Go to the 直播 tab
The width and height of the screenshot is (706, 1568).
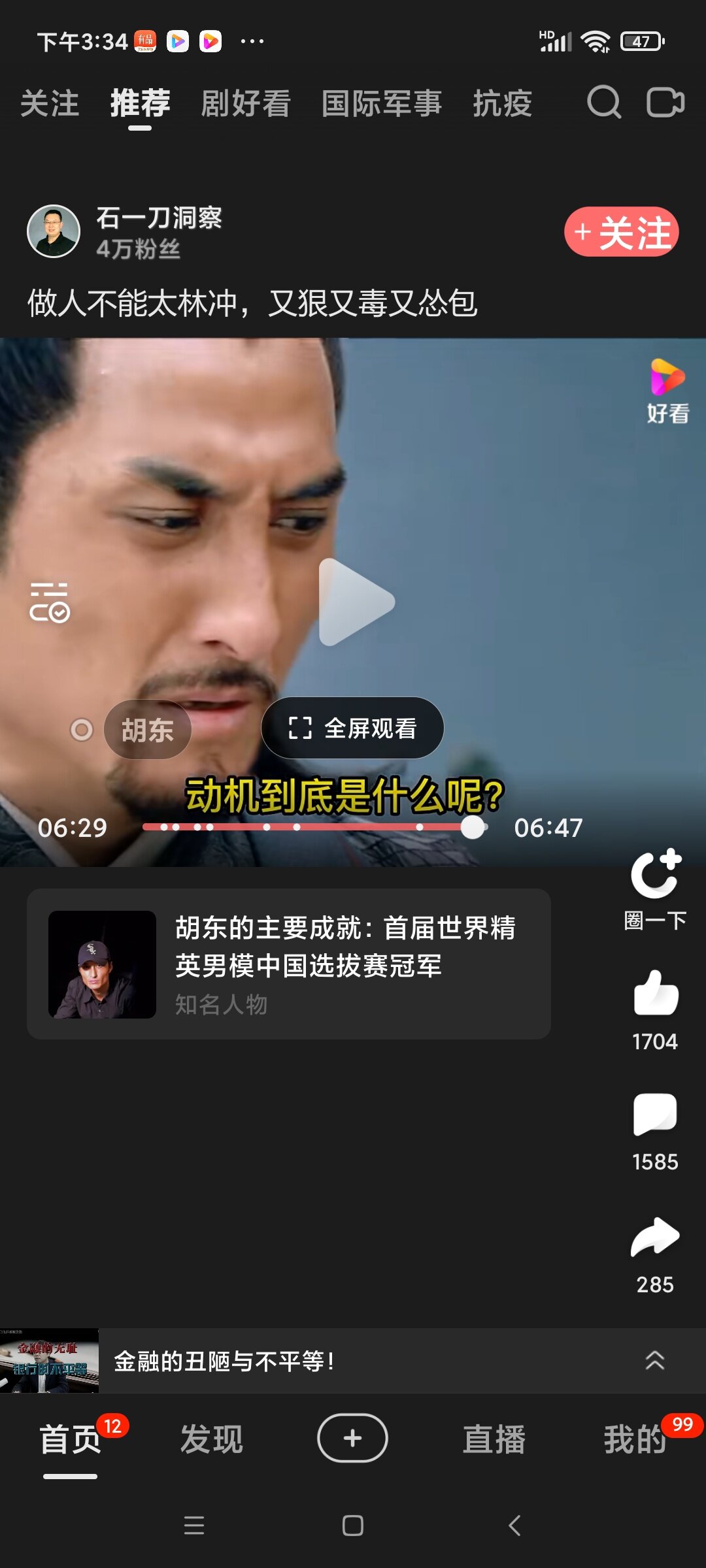(494, 1439)
